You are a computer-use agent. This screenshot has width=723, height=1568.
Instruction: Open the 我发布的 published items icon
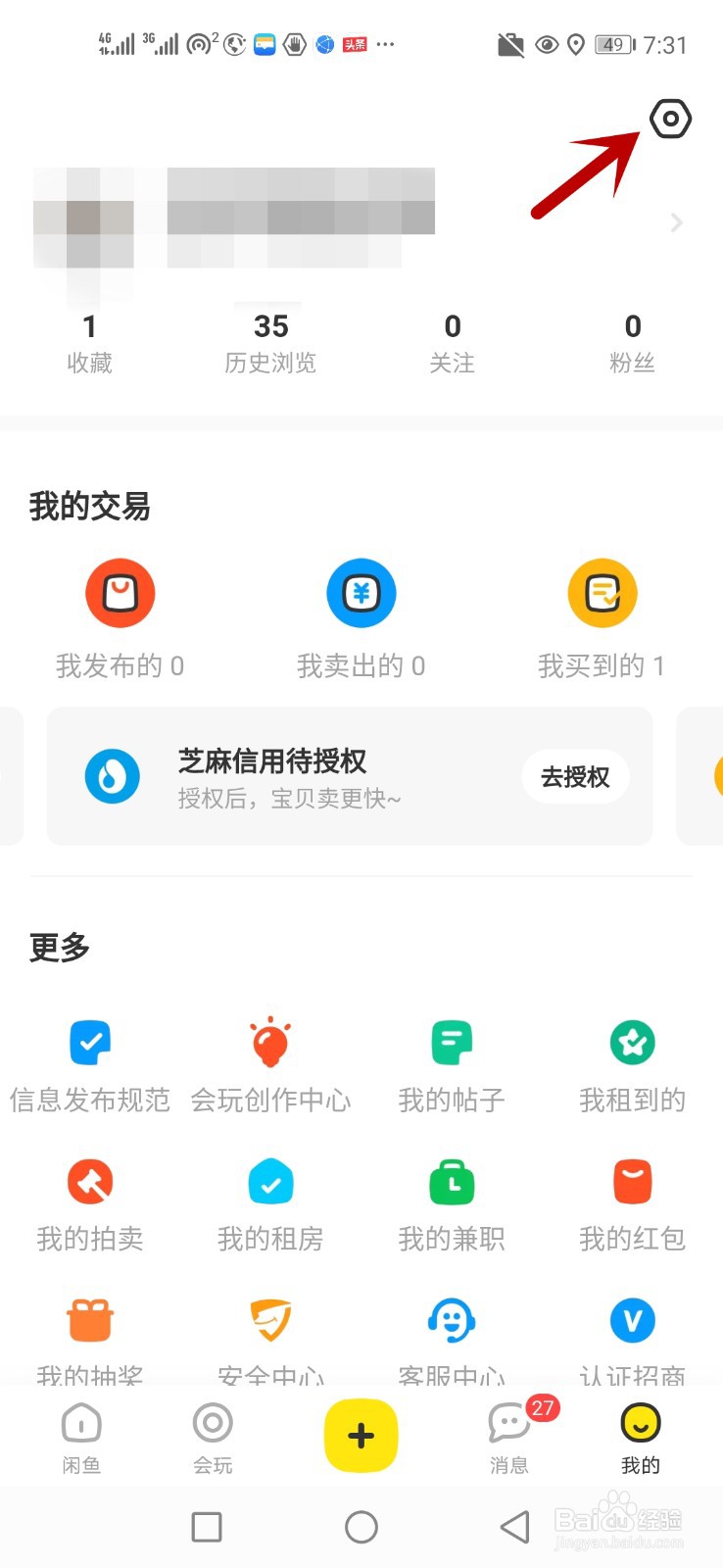point(120,593)
